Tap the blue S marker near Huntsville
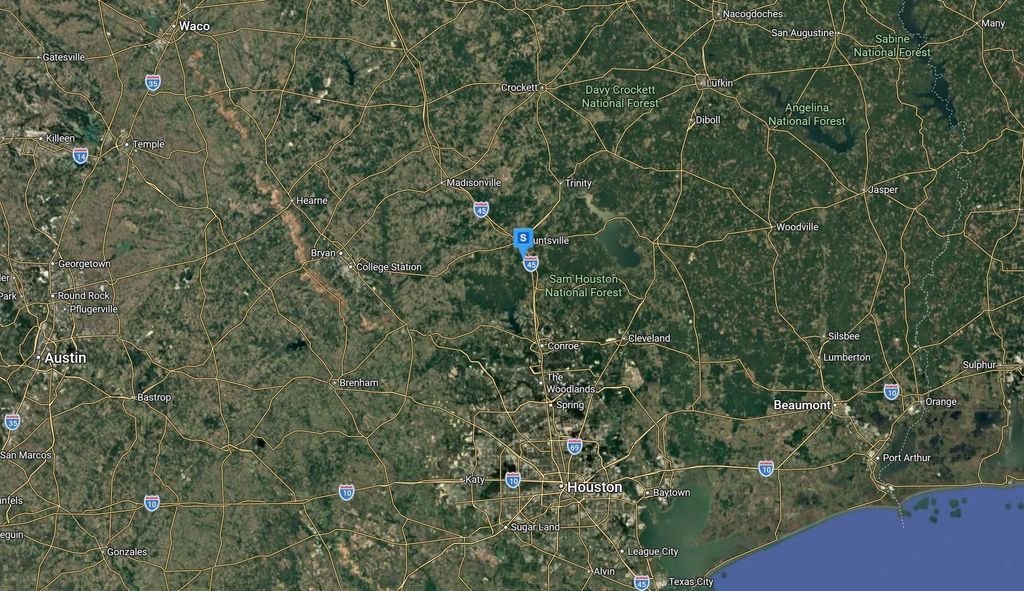The width and height of the screenshot is (1024, 591). [523, 239]
